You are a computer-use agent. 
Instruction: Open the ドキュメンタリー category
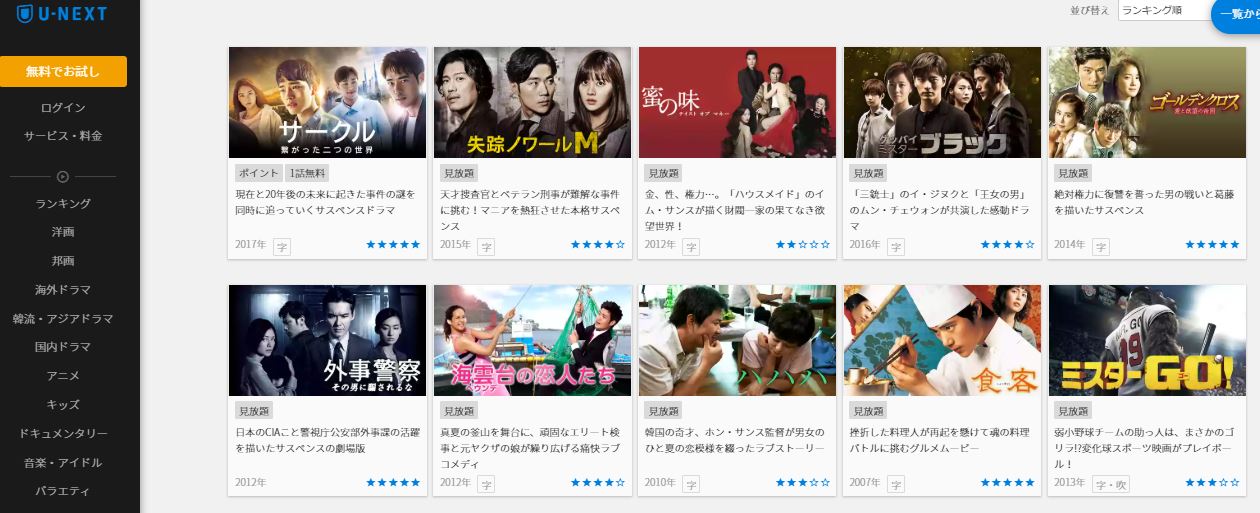[63, 433]
